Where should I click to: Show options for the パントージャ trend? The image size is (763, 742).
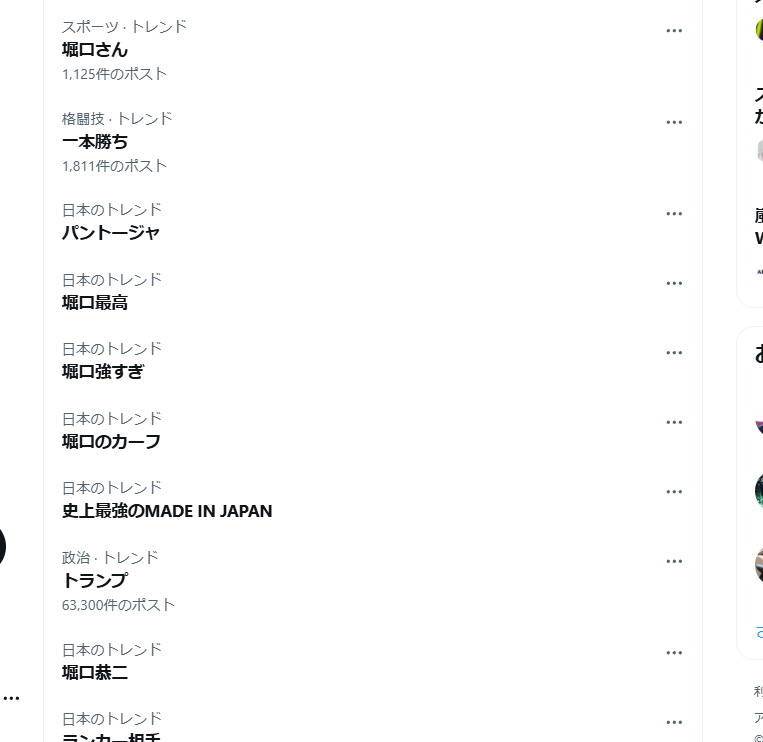tap(674, 214)
